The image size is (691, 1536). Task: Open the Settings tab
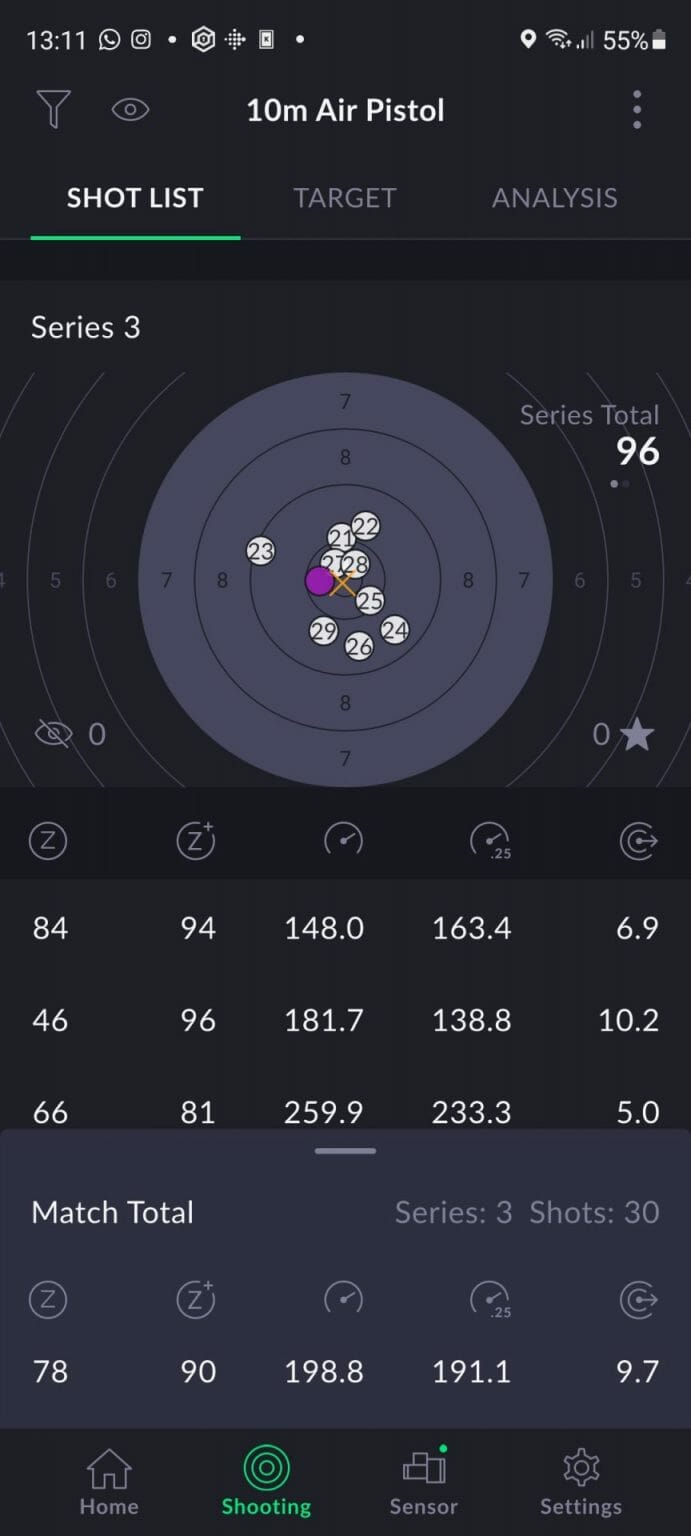(x=580, y=1481)
